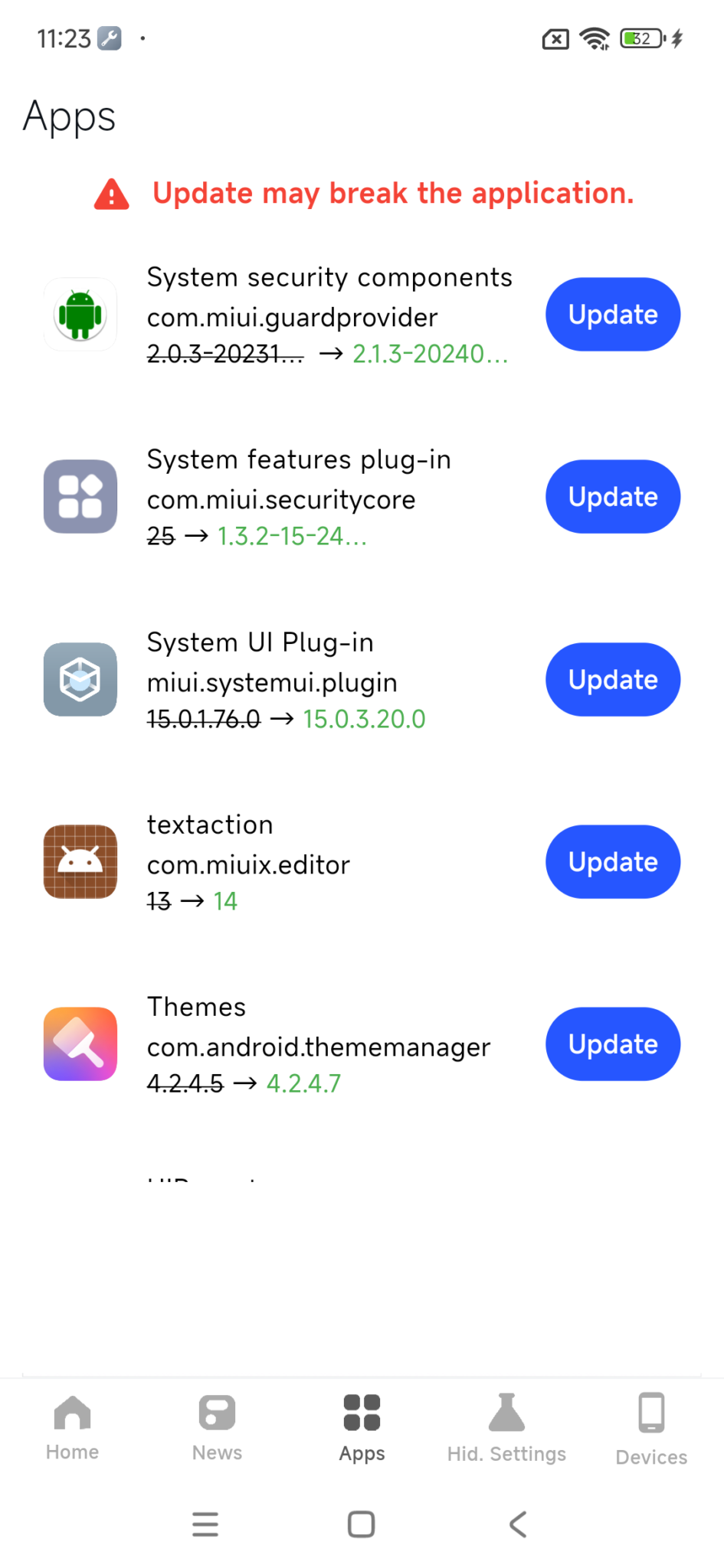The width and height of the screenshot is (724, 1568).
Task: Update the Themes app
Action: coord(612,1044)
